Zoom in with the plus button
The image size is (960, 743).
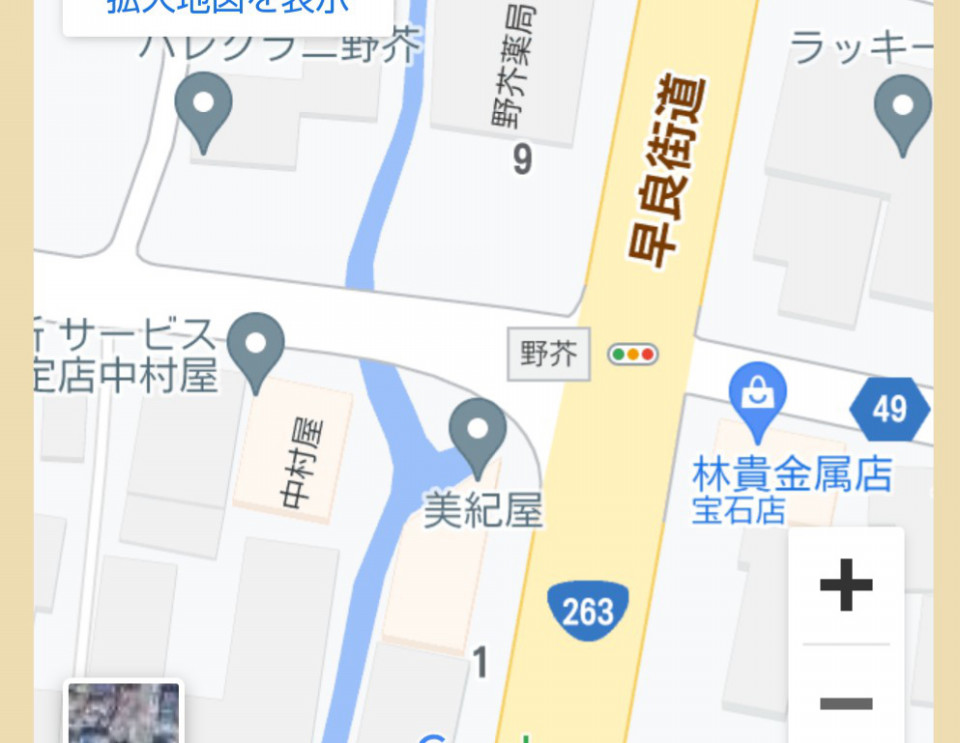(846, 585)
